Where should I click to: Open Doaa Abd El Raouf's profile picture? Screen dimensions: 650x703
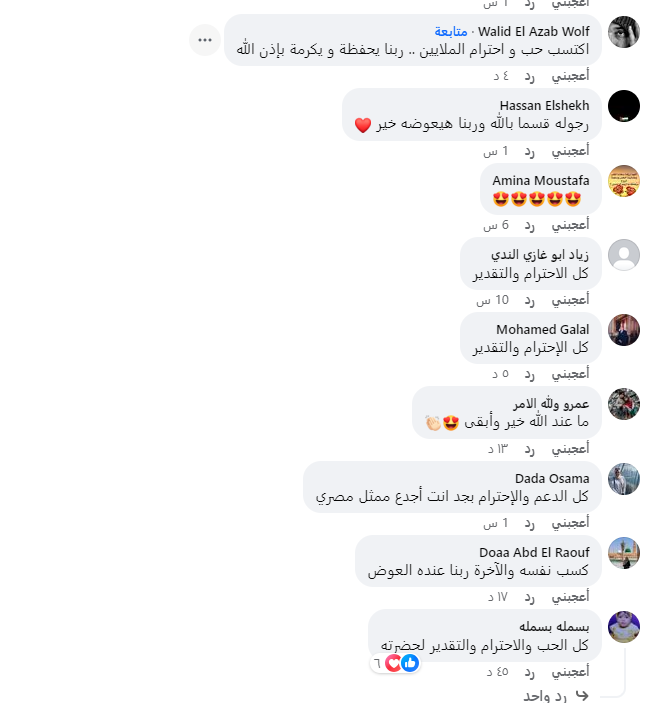tap(624, 553)
